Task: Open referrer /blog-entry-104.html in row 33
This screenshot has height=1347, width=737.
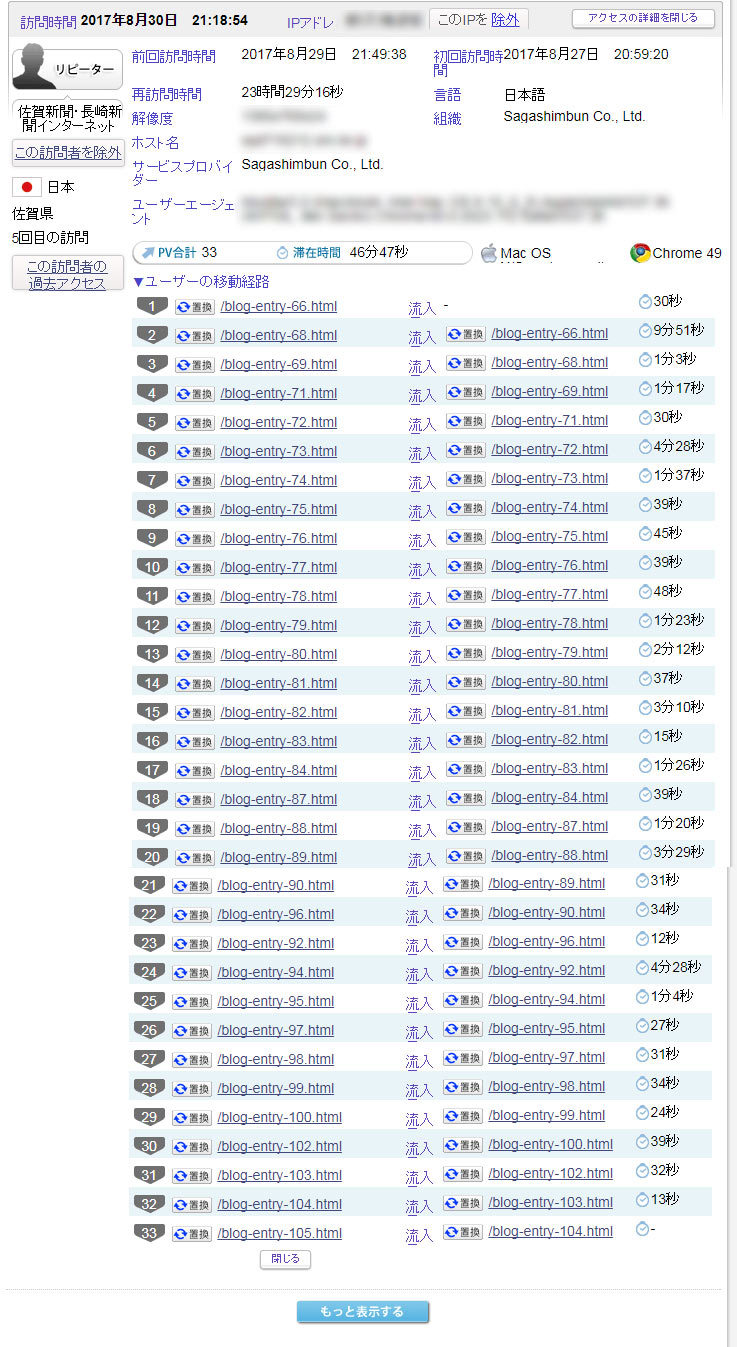Action: [550, 1231]
